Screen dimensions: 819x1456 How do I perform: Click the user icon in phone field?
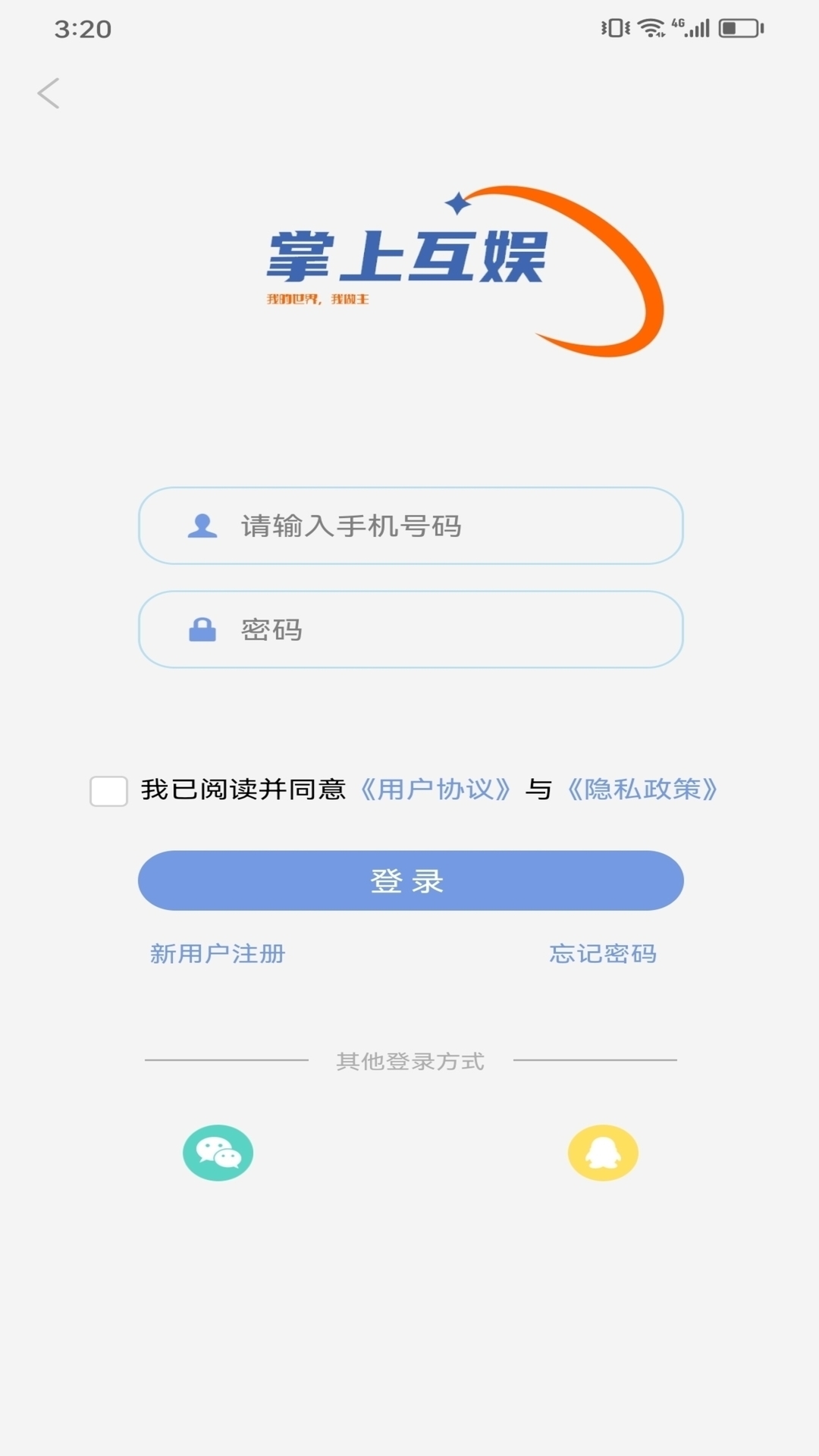[199, 526]
